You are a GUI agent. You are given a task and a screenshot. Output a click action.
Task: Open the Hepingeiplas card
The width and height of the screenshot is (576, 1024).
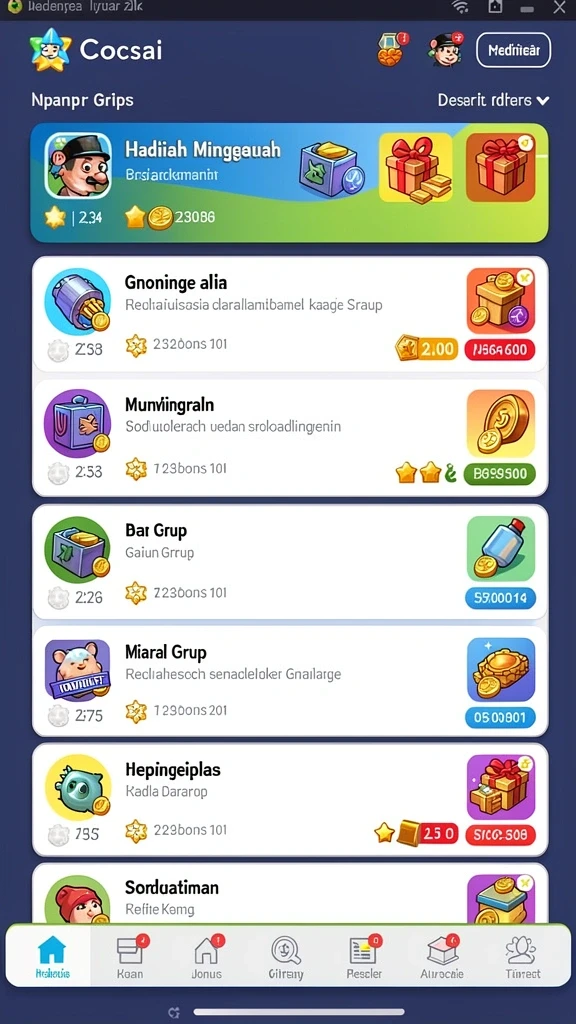(x=289, y=799)
